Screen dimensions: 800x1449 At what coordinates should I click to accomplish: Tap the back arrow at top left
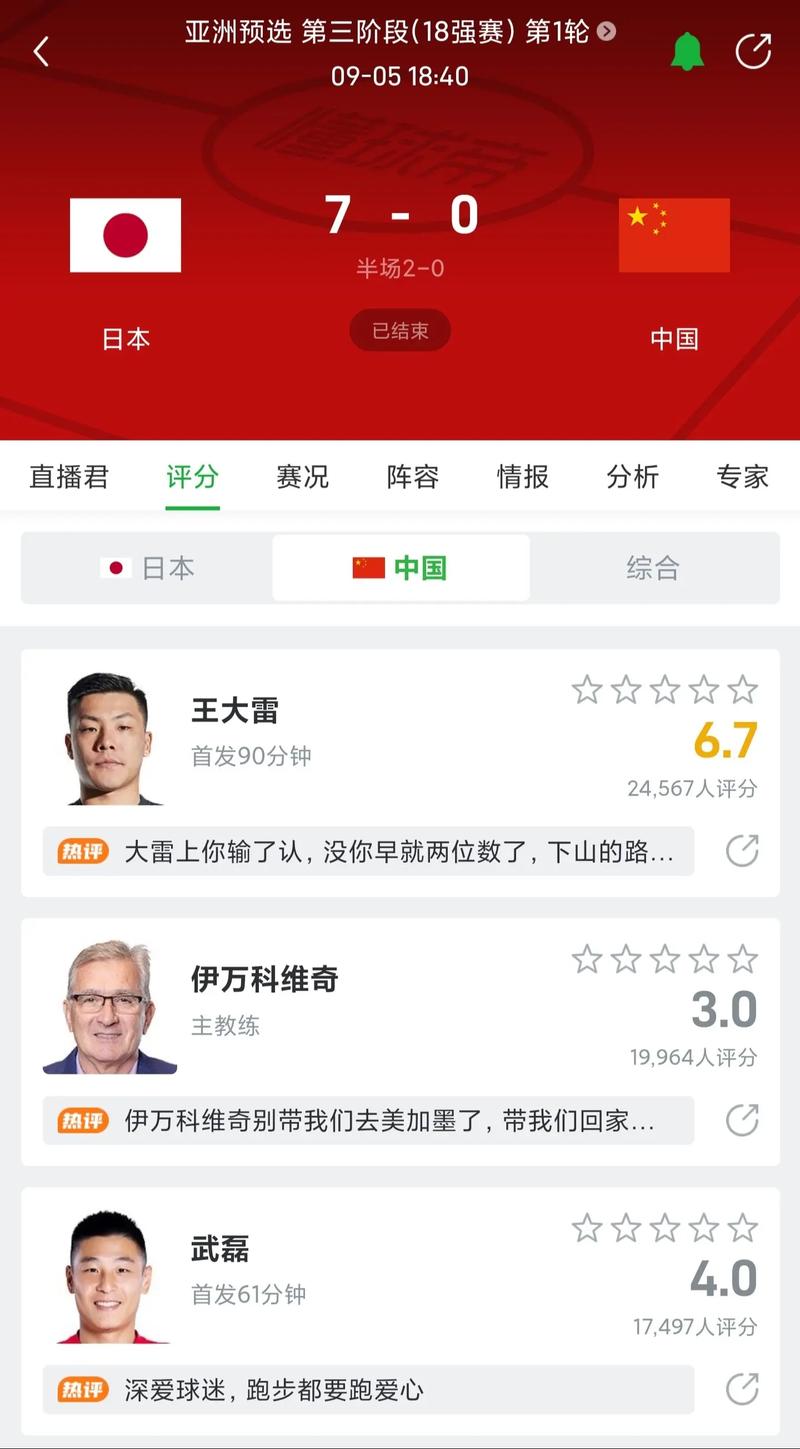tap(40, 51)
